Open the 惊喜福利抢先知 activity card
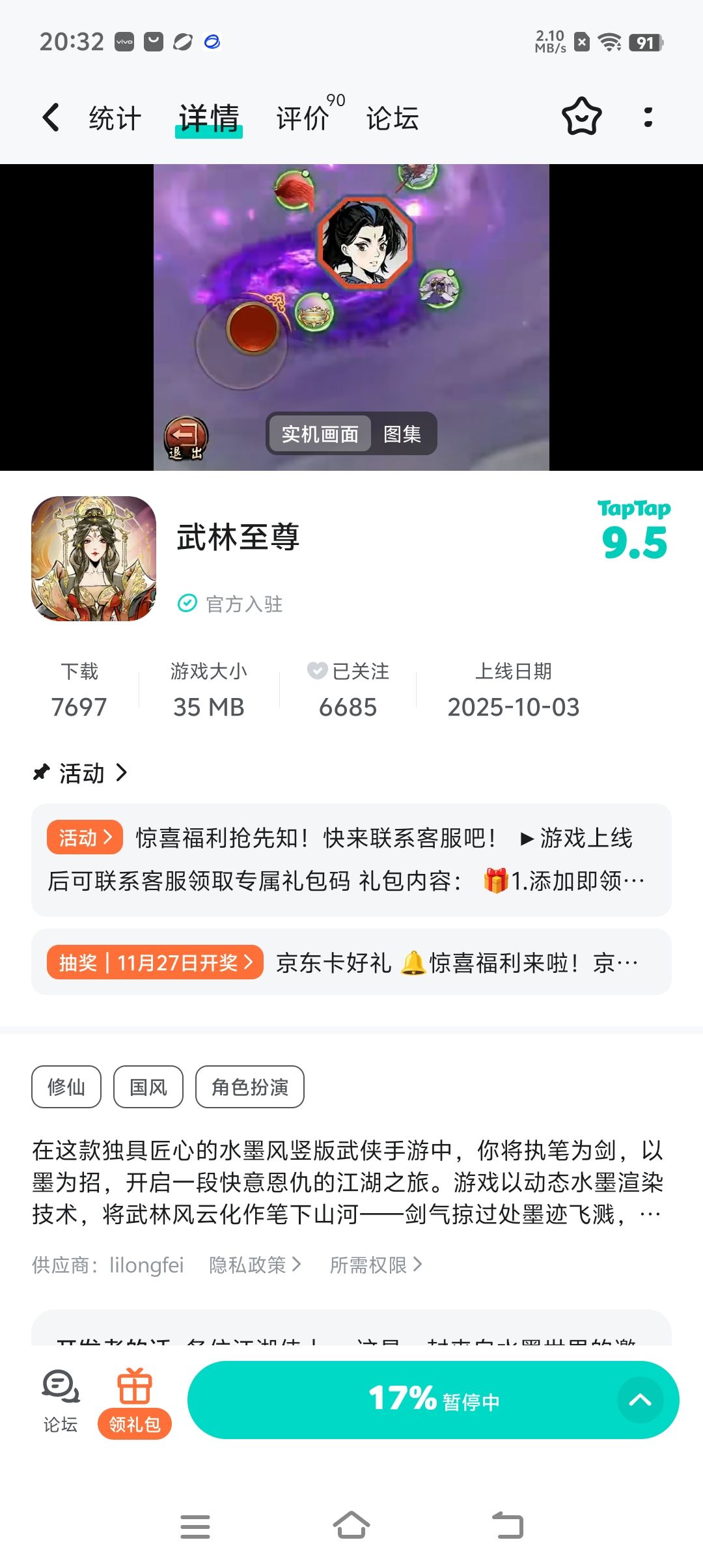The height and width of the screenshot is (1568, 703). 351,860
